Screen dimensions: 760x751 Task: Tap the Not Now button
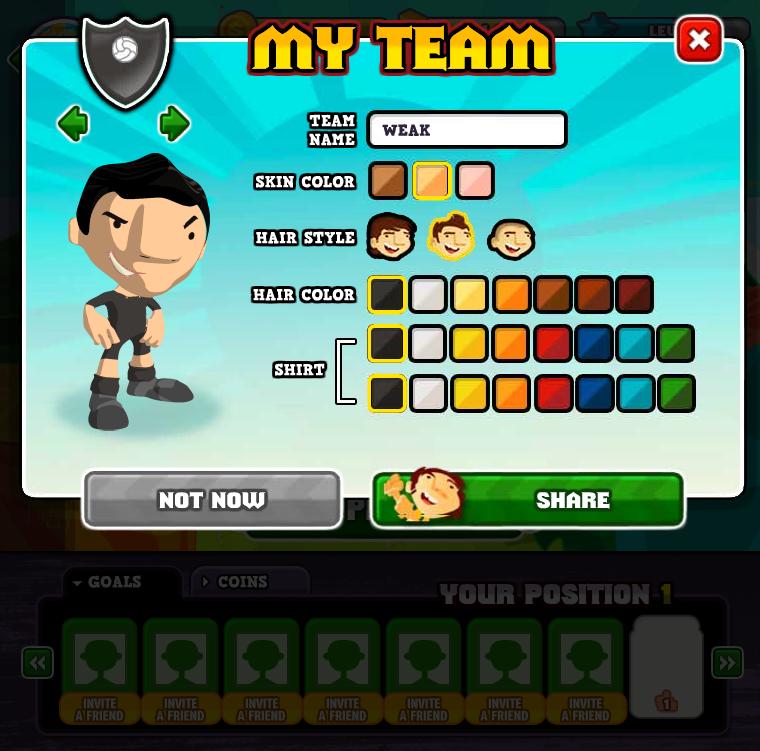pos(212,500)
